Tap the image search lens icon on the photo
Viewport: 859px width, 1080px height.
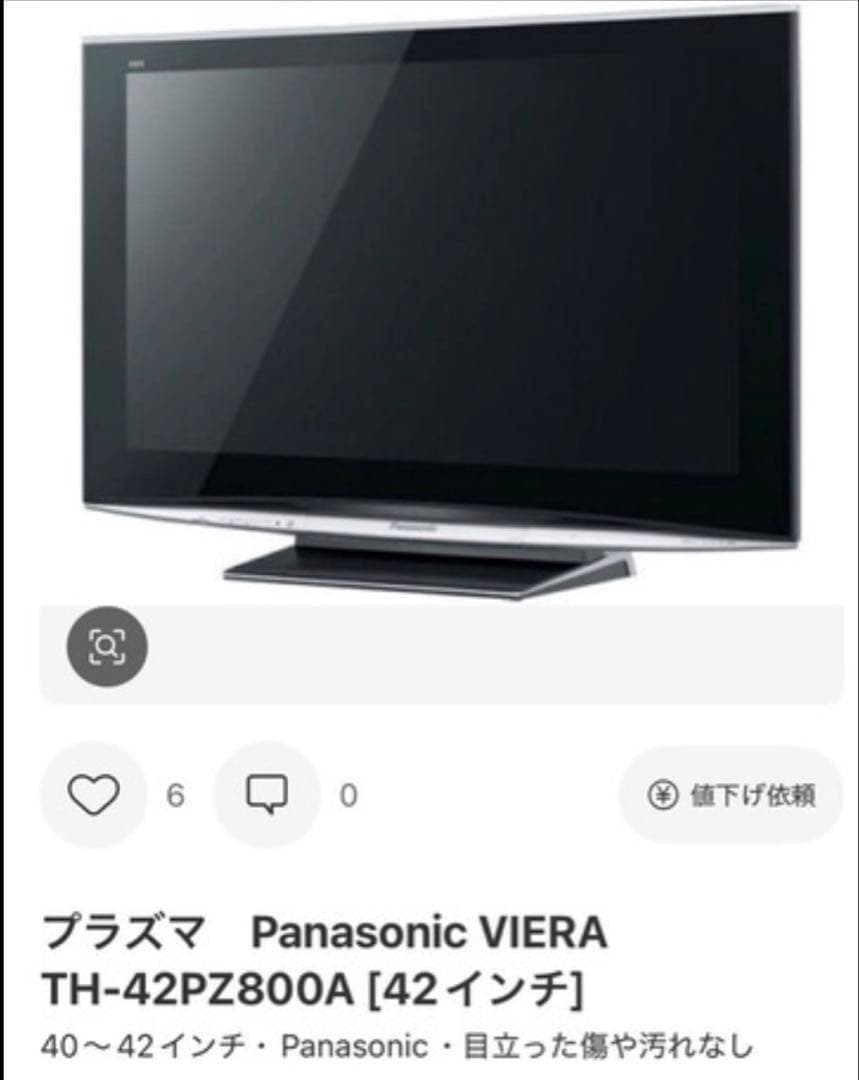106,648
